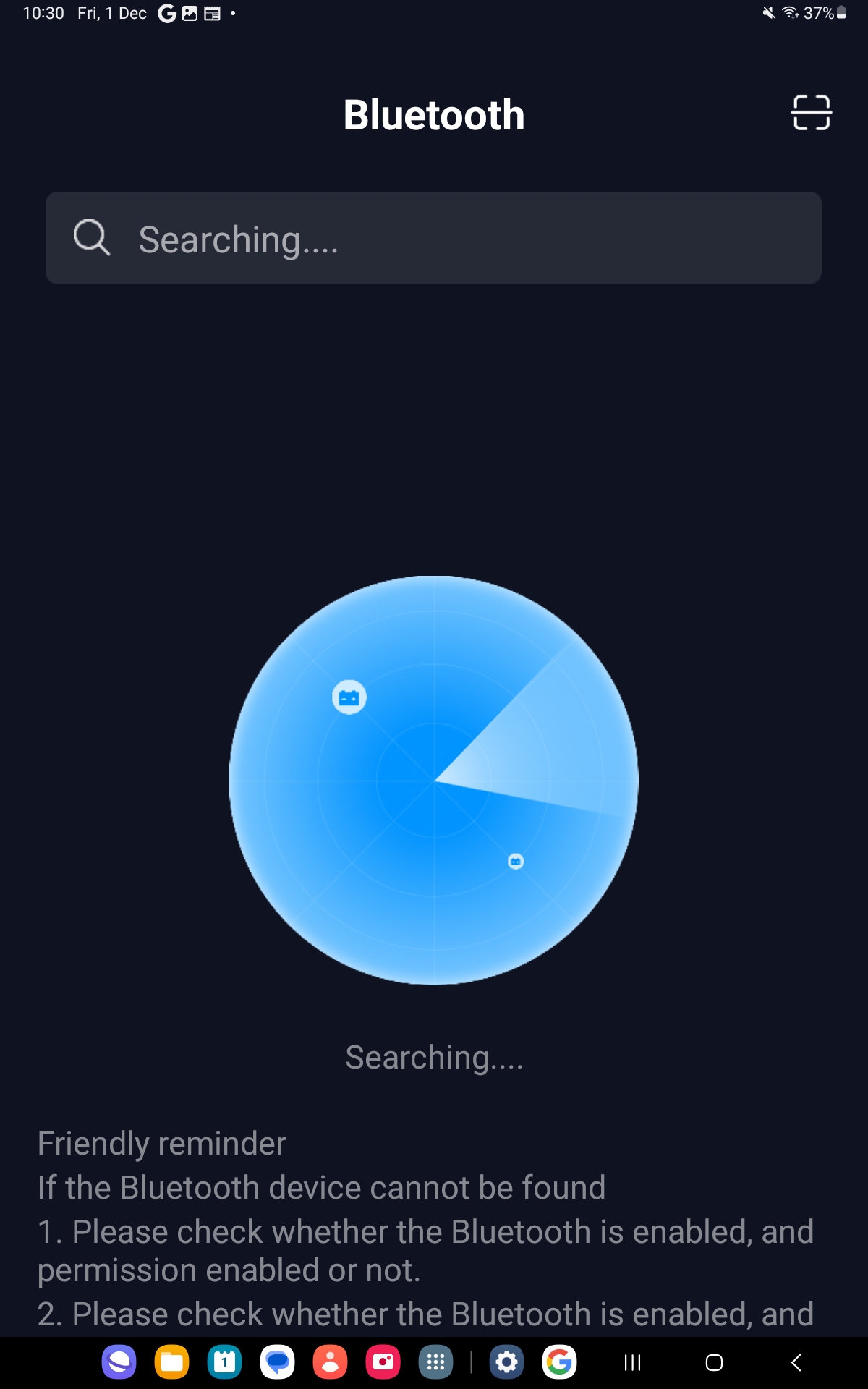Open the Contacts app in taskbar

[330, 1362]
